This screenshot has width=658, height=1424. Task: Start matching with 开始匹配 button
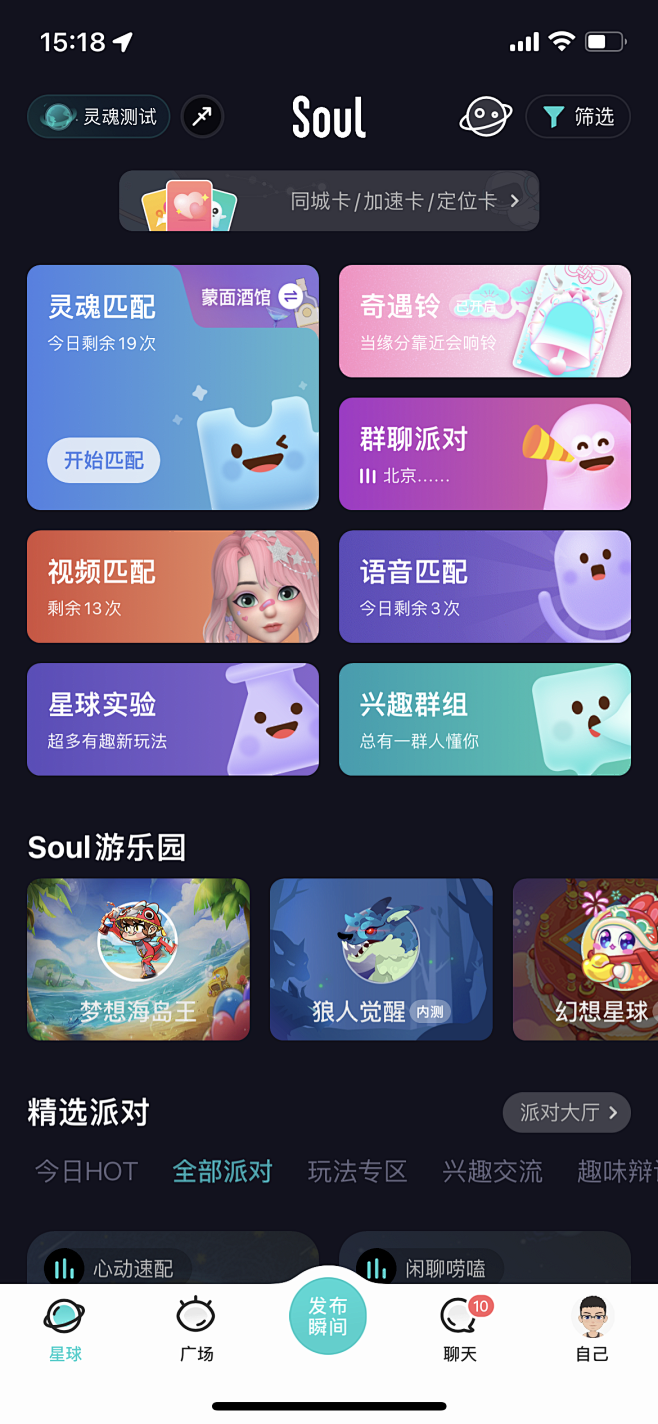click(x=104, y=460)
